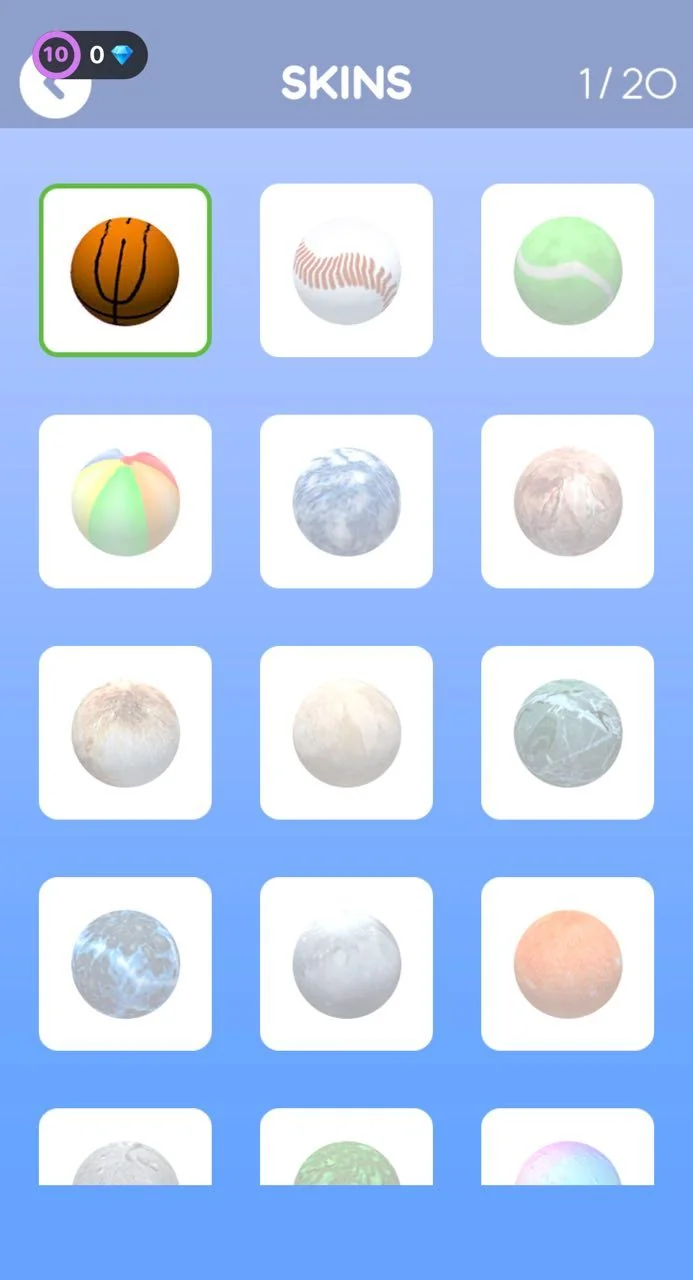Select the colorful beach ball skin
Image resolution: width=693 pixels, height=1280 pixels.
pos(125,501)
